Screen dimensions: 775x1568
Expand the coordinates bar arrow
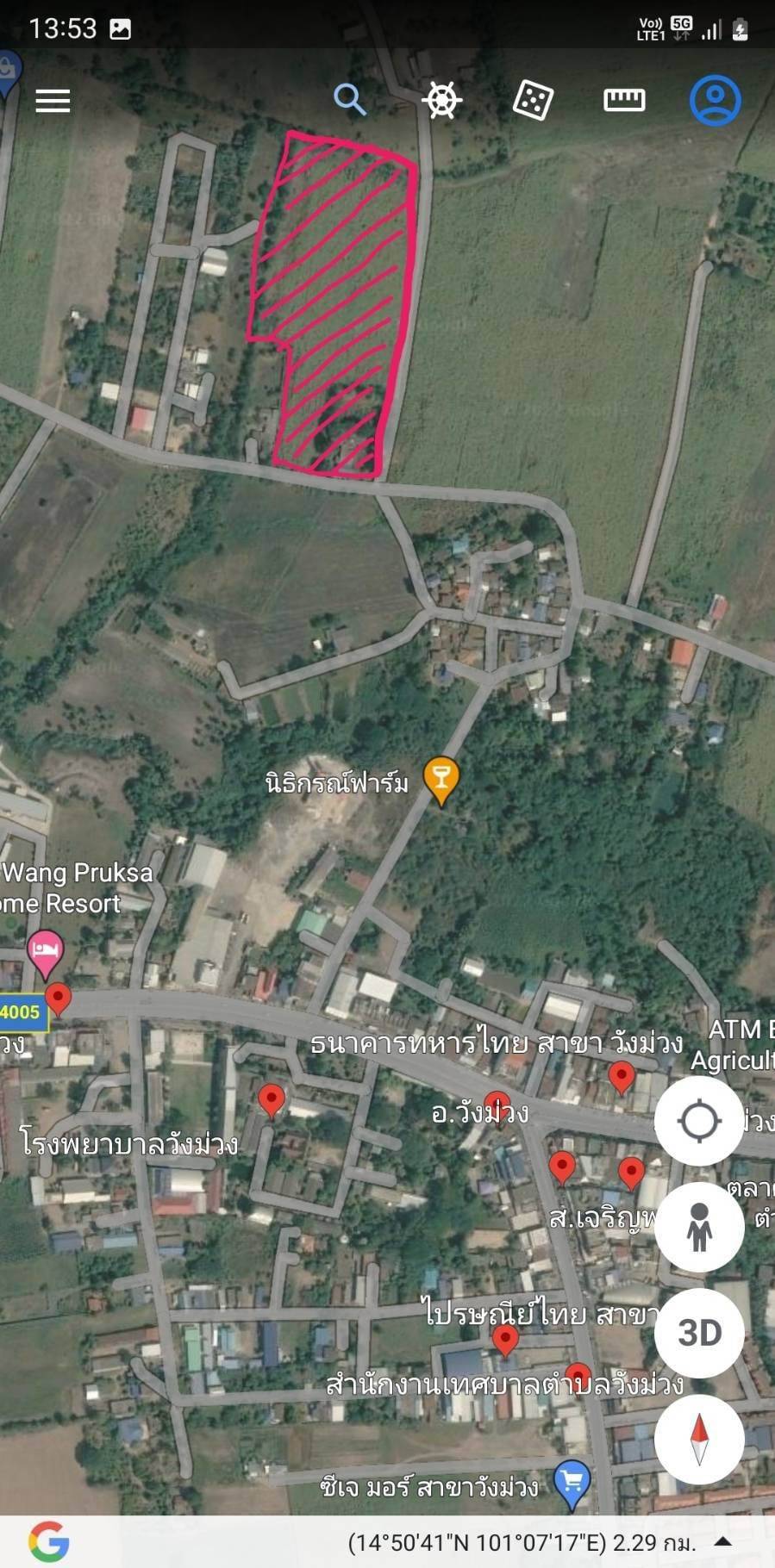point(724,1542)
